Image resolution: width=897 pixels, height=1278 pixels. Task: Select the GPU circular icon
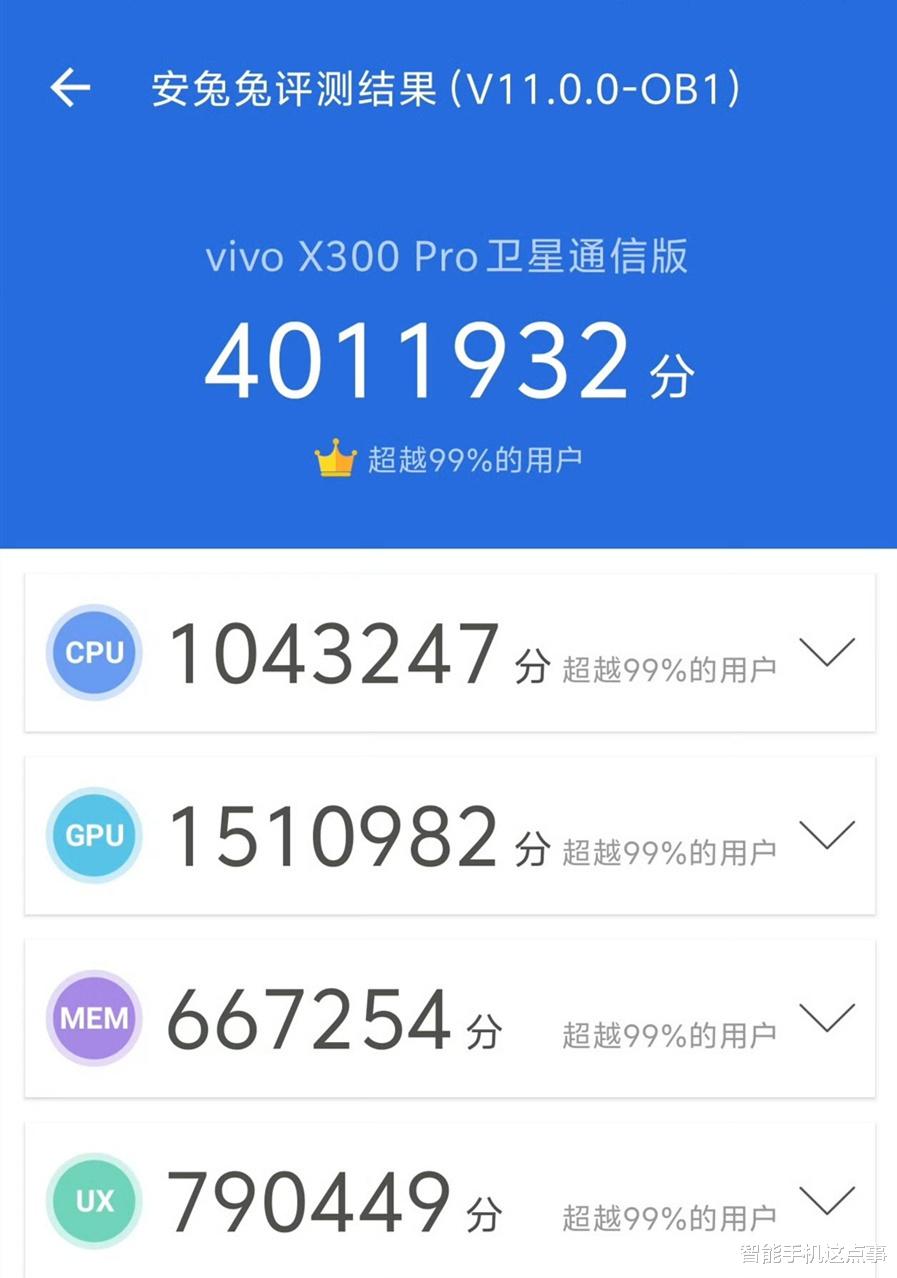93,836
